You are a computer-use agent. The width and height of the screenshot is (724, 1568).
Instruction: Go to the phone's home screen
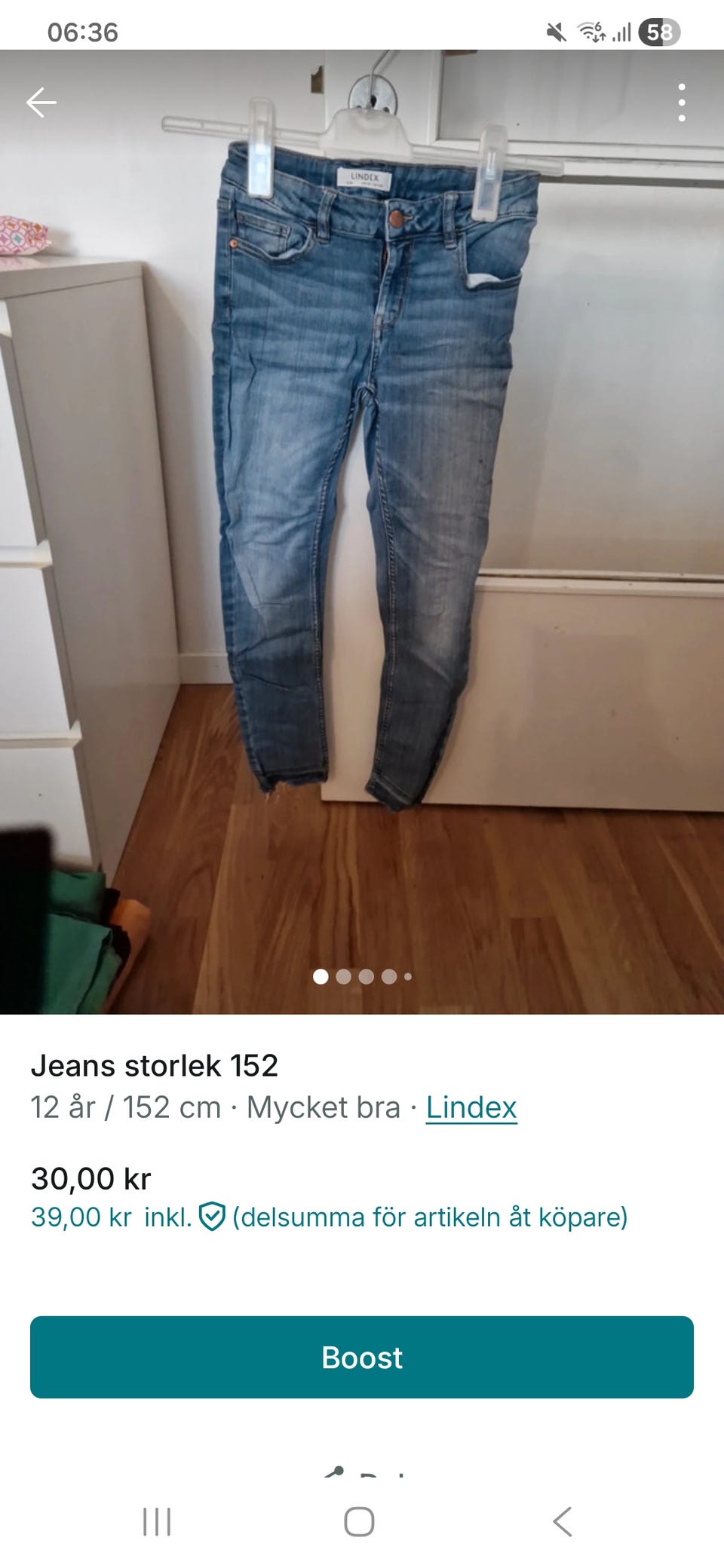(359, 1521)
